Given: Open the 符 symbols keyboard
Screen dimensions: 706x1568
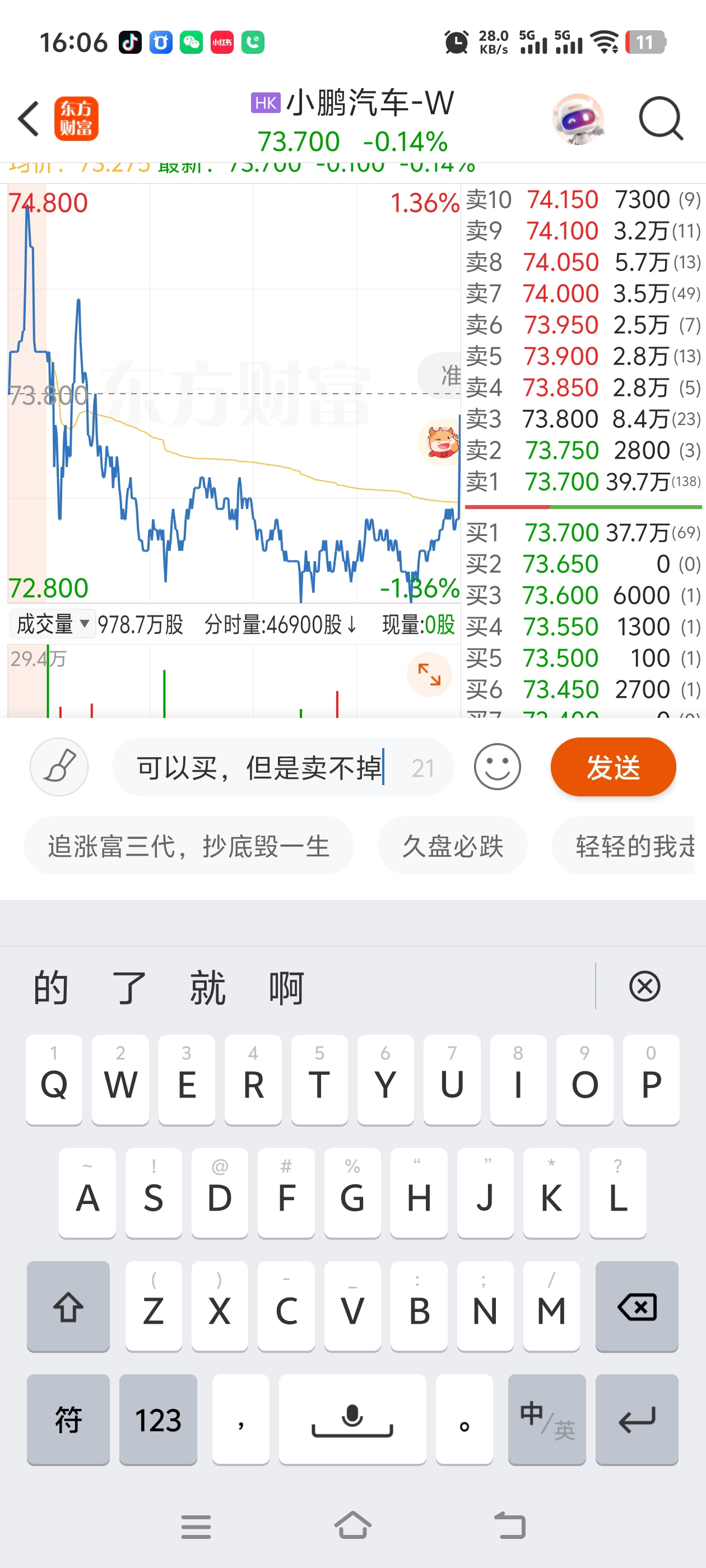Looking at the screenshot, I should [68, 1419].
